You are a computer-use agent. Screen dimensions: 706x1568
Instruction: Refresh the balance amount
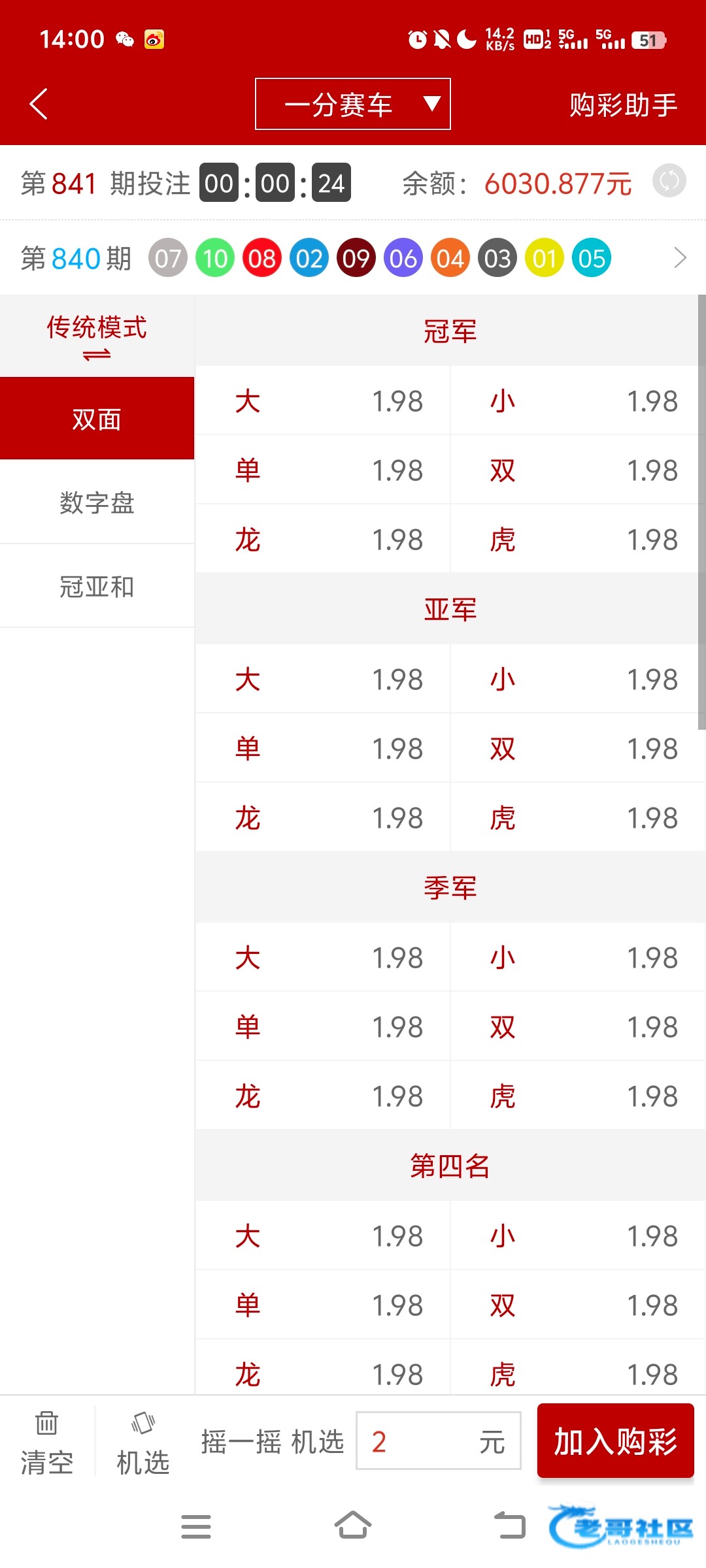coord(669,181)
